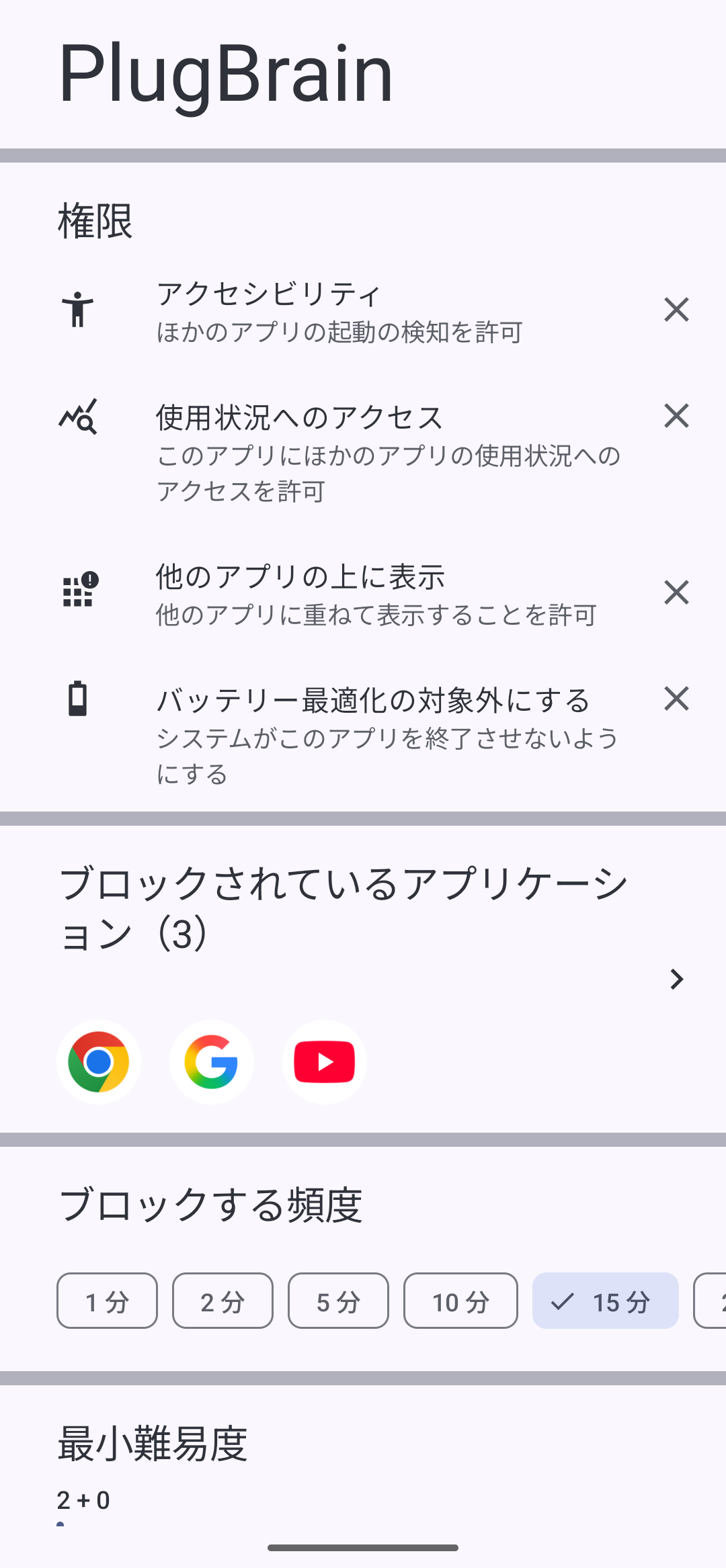The height and width of the screenshot is (1568, 726).
Task: Expand the blocked applications list chevron
Action: click(676, 979)
